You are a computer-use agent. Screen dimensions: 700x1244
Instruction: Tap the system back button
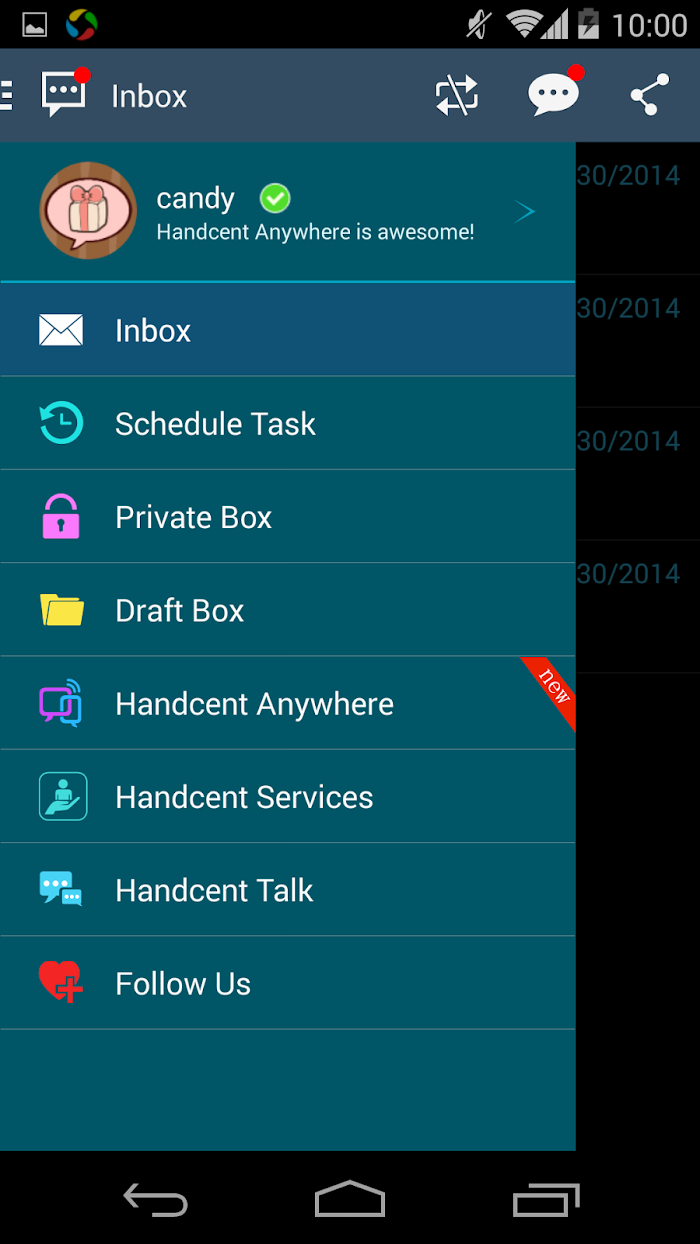point(155,1199)
